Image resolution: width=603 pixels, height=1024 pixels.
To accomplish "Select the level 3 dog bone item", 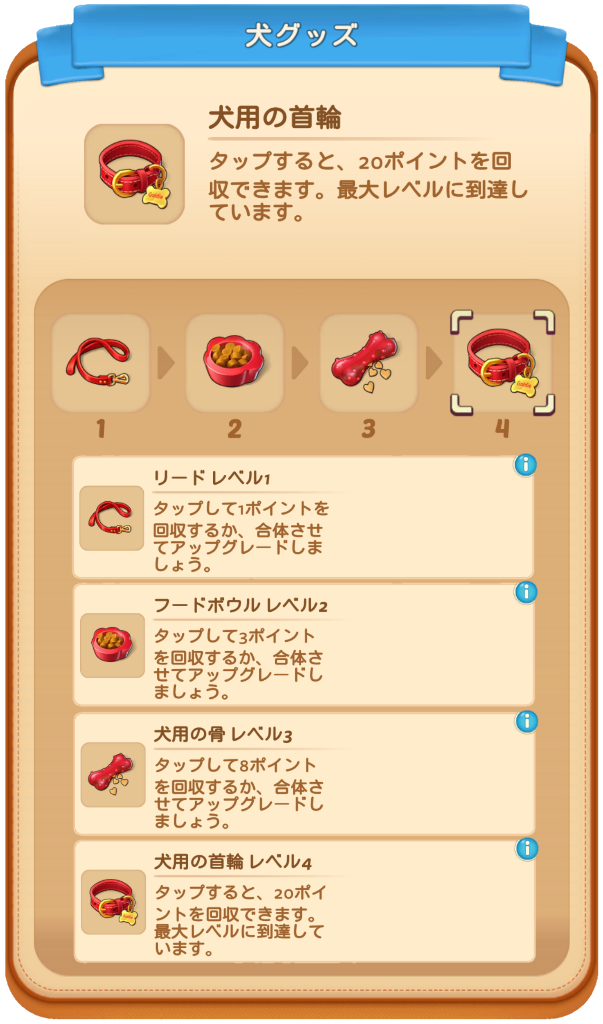I will (x=368, y=363).
